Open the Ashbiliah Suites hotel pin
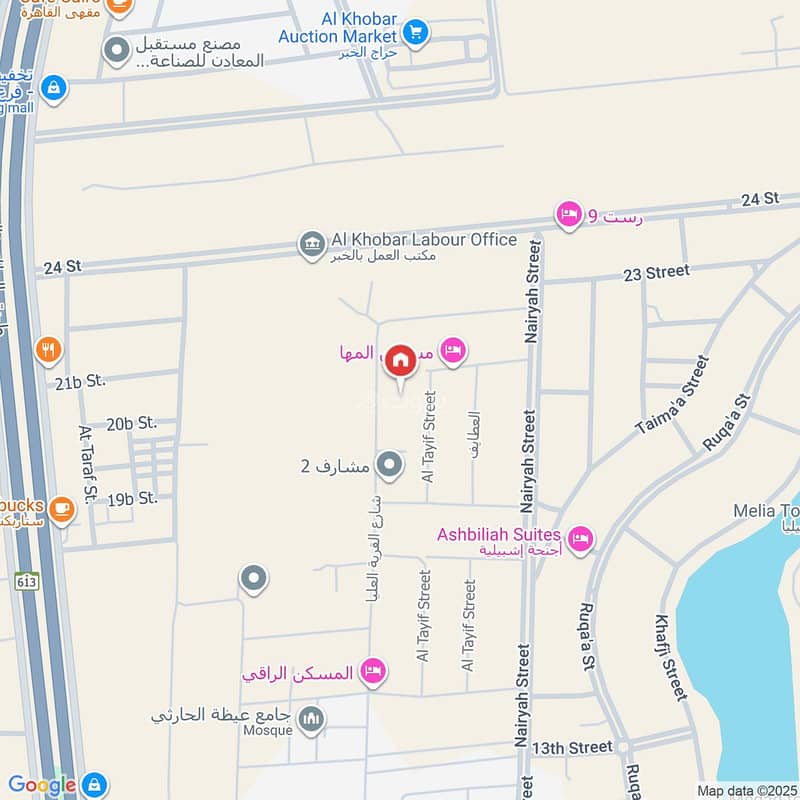 tap(580, 539)
